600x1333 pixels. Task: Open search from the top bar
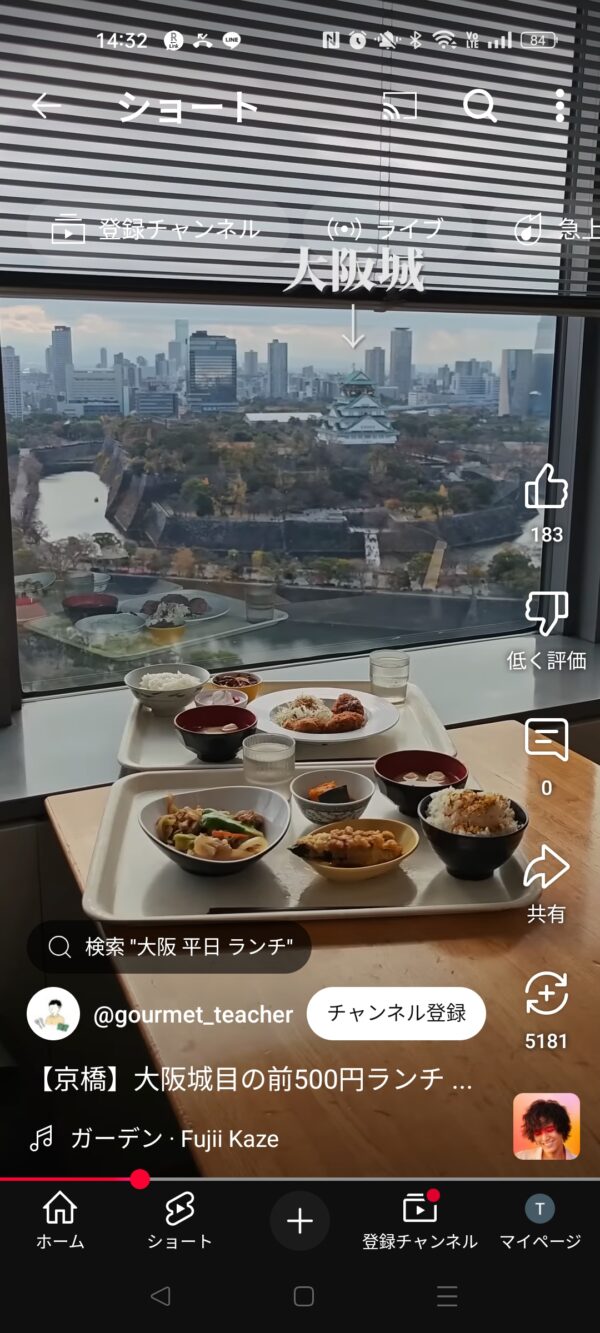tap(480, 106)
